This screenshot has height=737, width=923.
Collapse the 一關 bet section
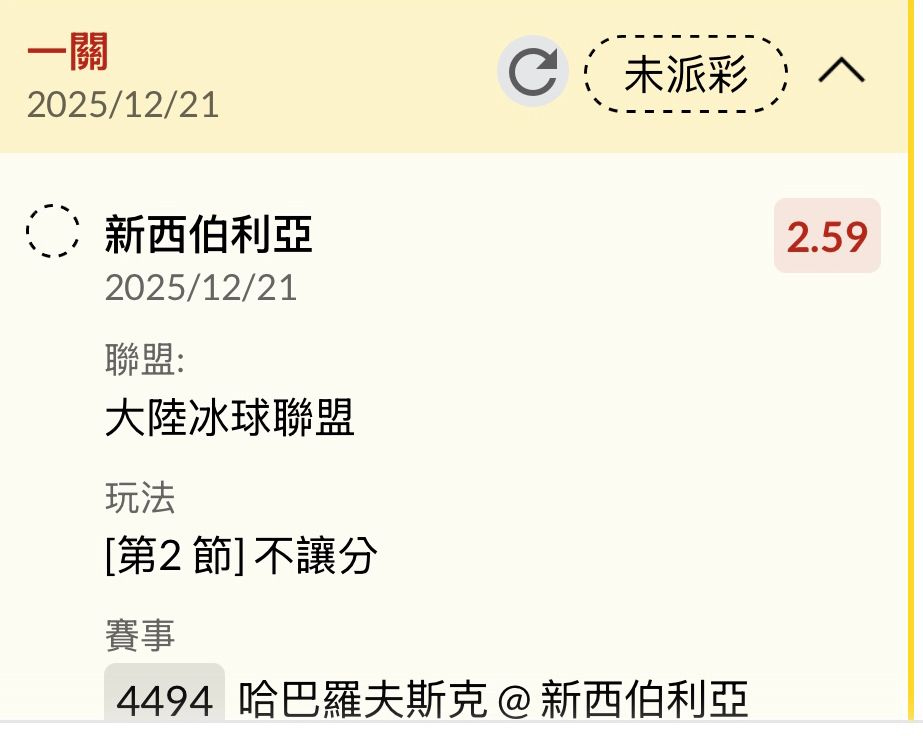coord(841,72)
